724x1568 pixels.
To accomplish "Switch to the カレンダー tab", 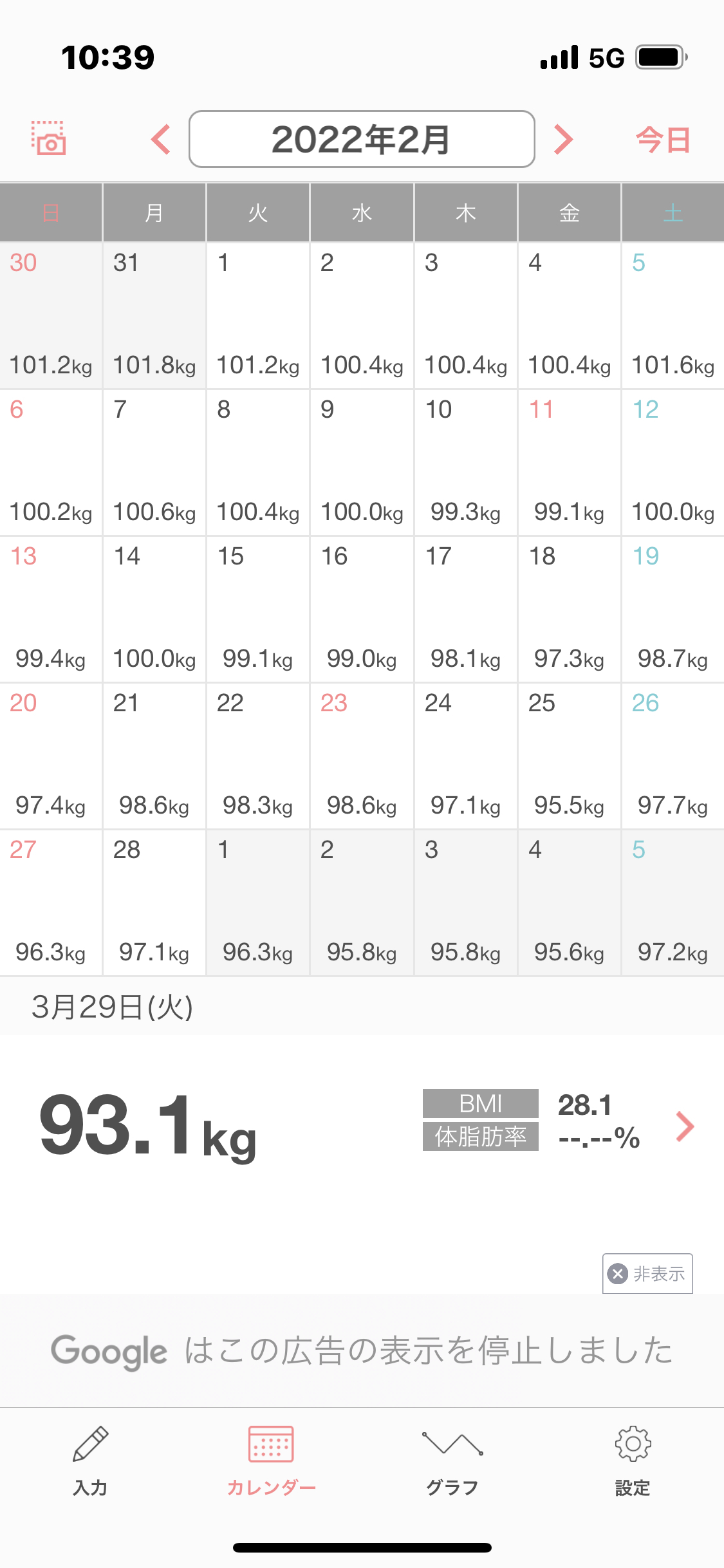I will pyautogui.click(x=271, y=1461).
